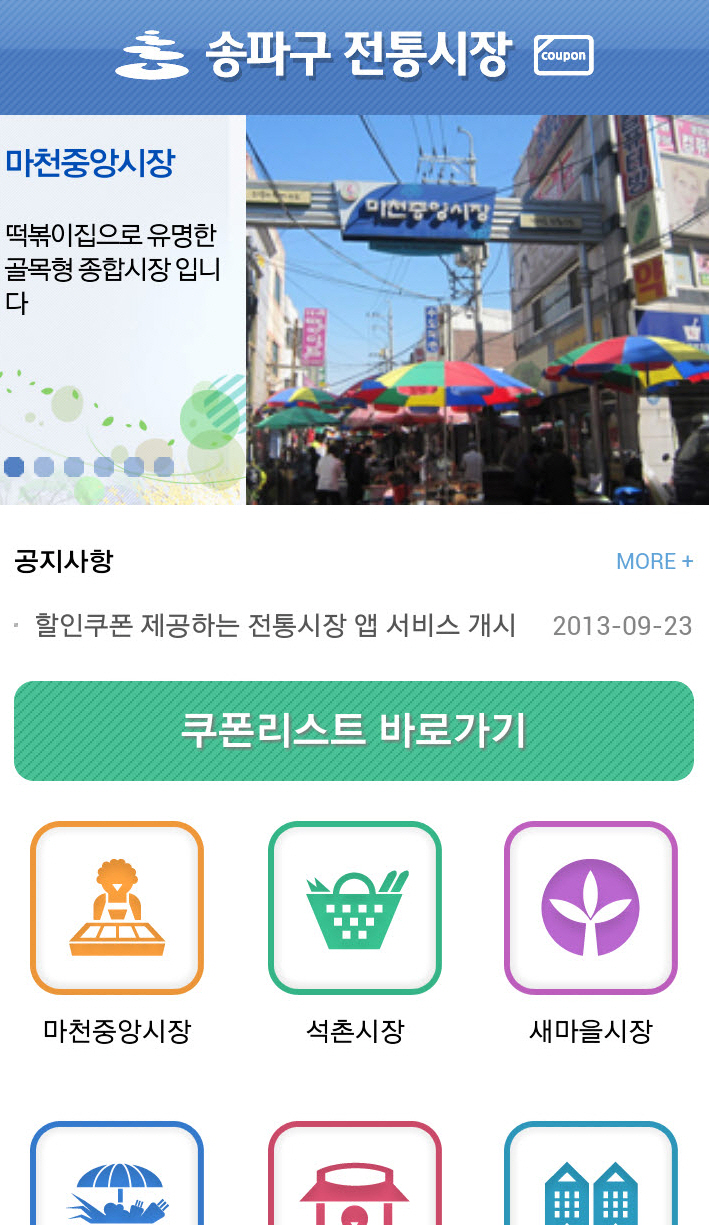Go to 새마을시장 market
Screen dimensions: 709x1225
[x=590, y=908]
